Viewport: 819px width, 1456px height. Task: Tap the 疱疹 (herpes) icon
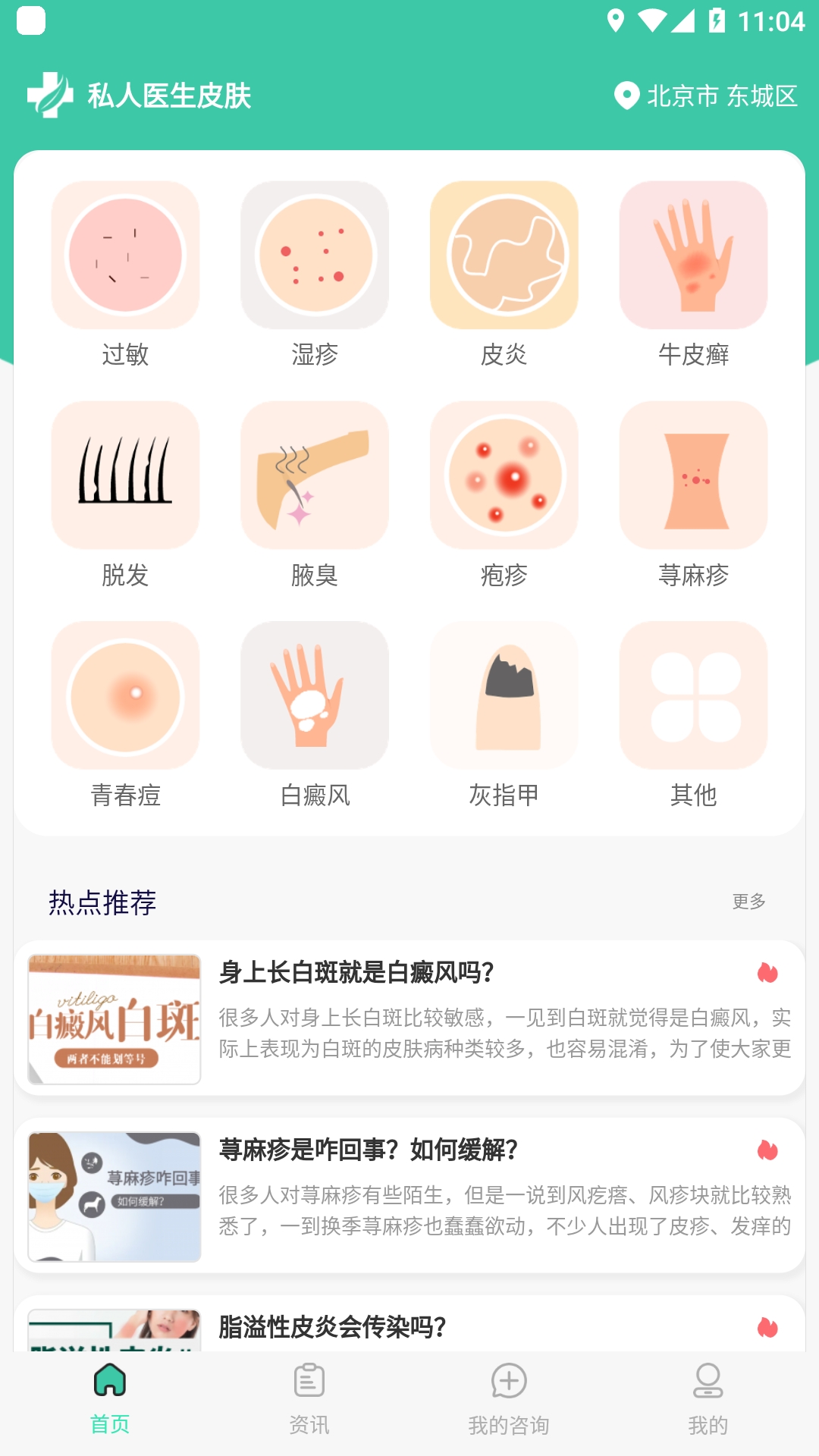coord(504,475)
